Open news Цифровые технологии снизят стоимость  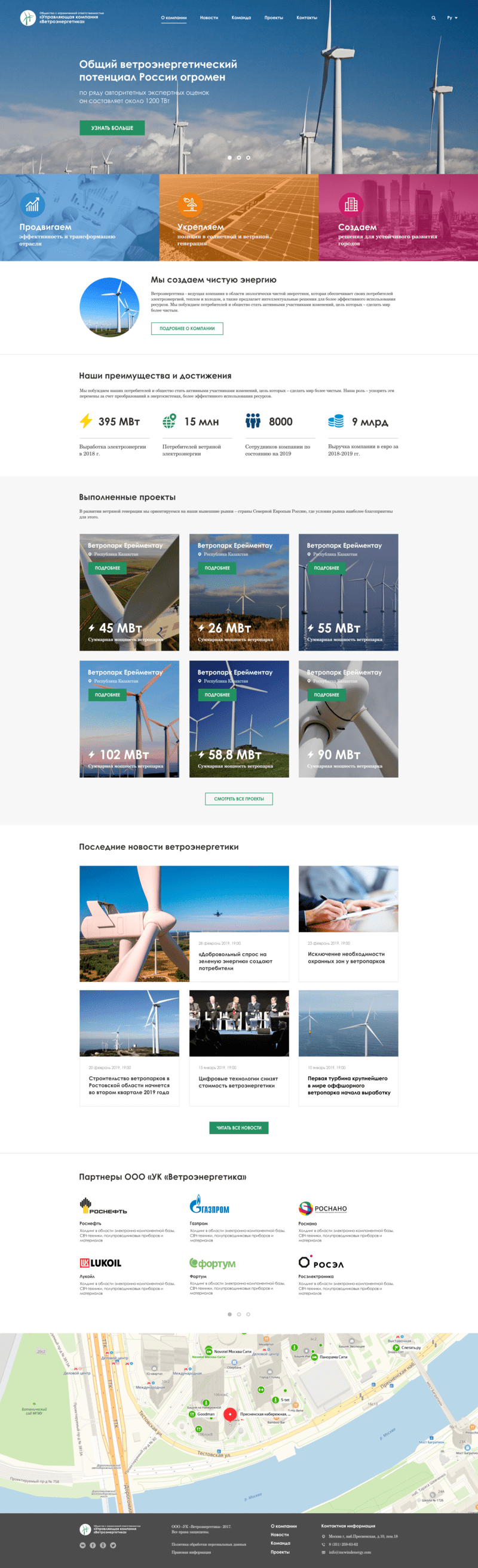(x=238, y=1082)
